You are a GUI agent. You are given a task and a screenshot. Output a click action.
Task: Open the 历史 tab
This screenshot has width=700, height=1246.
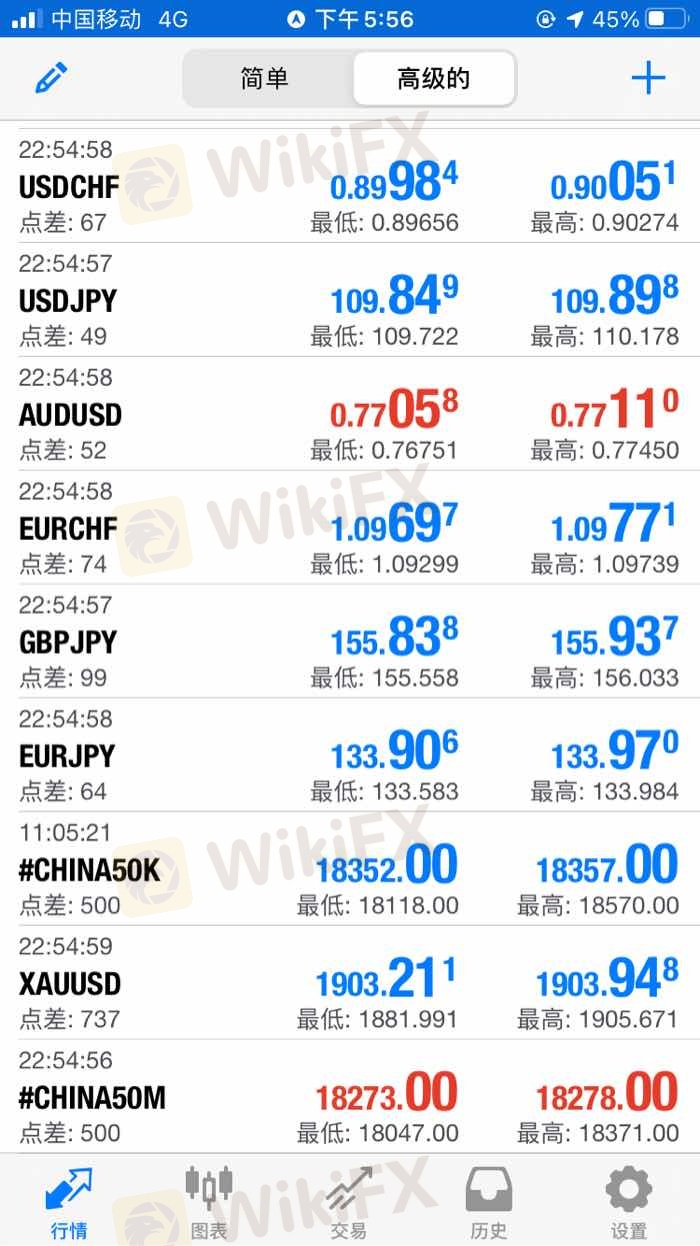tap(489, 1200)
